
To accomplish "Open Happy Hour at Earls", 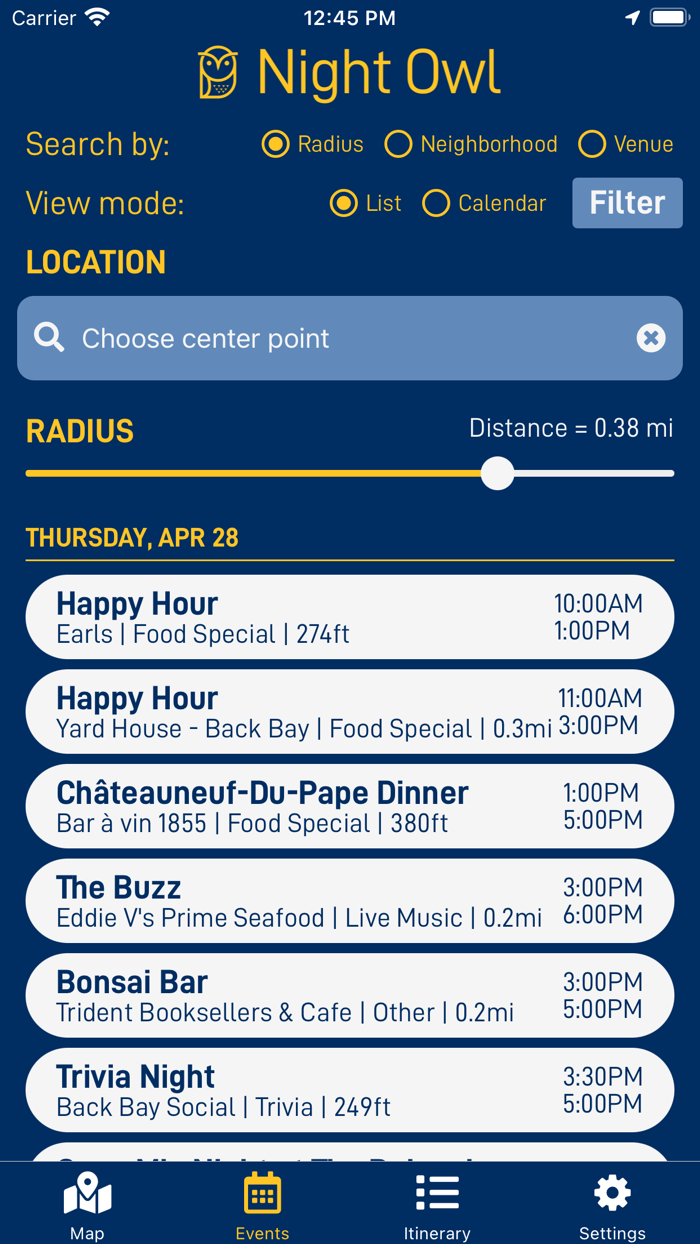I will [x=350, y=617].
